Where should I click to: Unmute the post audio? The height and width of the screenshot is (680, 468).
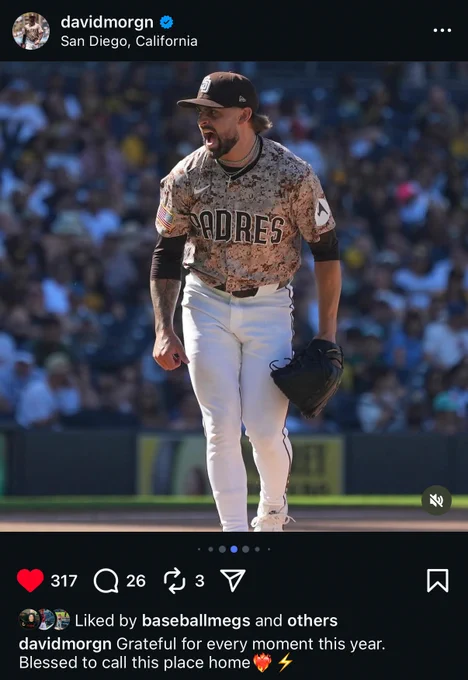pos(436,500)
